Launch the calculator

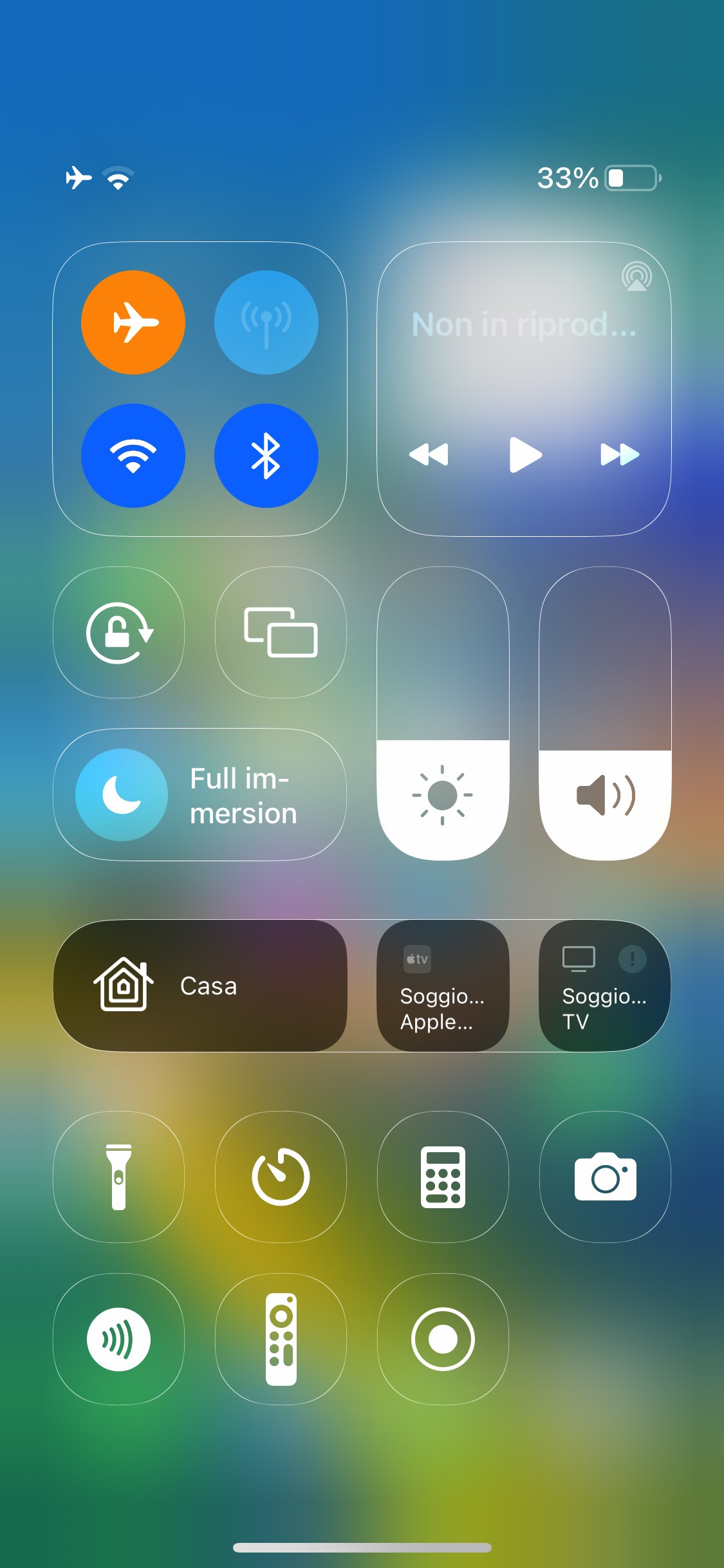click(x=443, y=1177)
